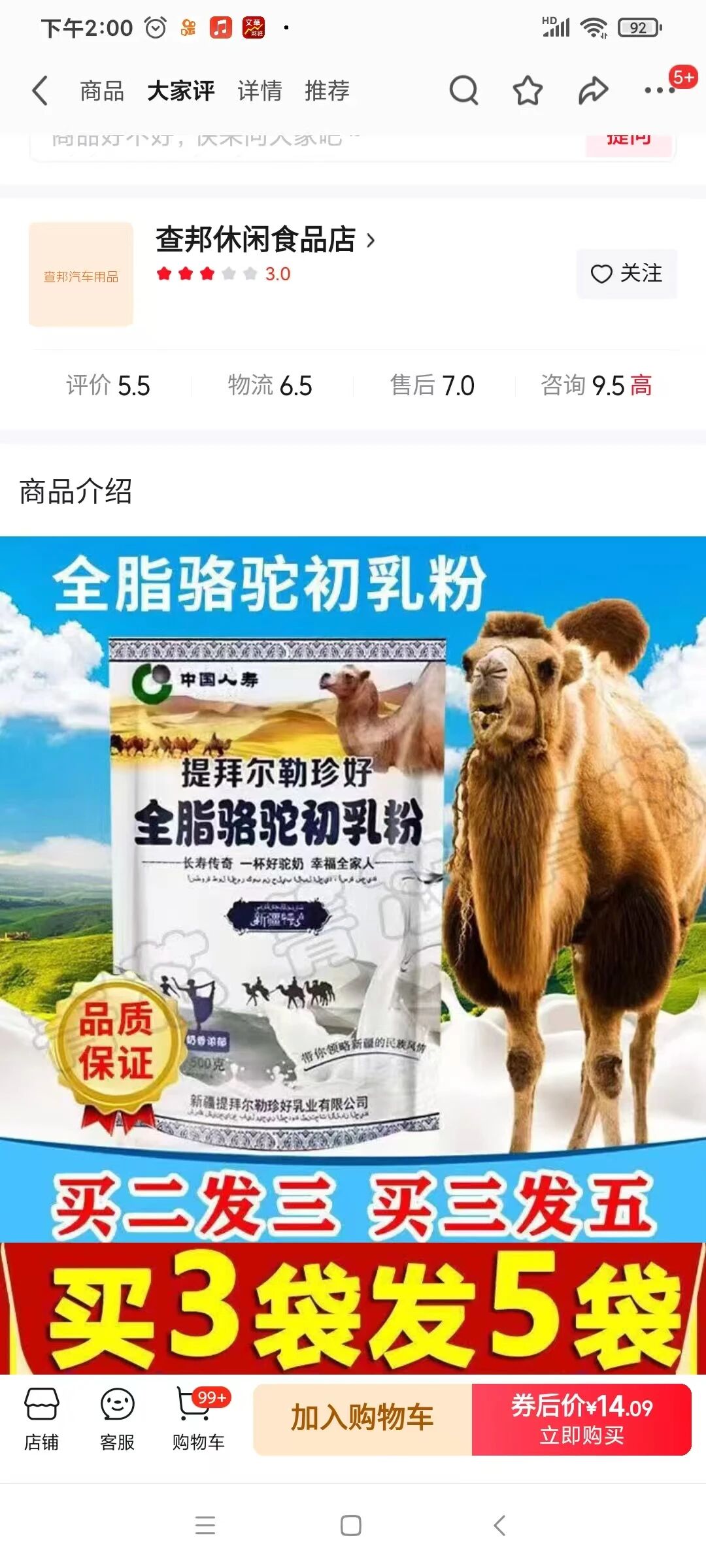The image size is (706, 1568).
Task: Open the system recent apps button
Action: (205, 1526)
